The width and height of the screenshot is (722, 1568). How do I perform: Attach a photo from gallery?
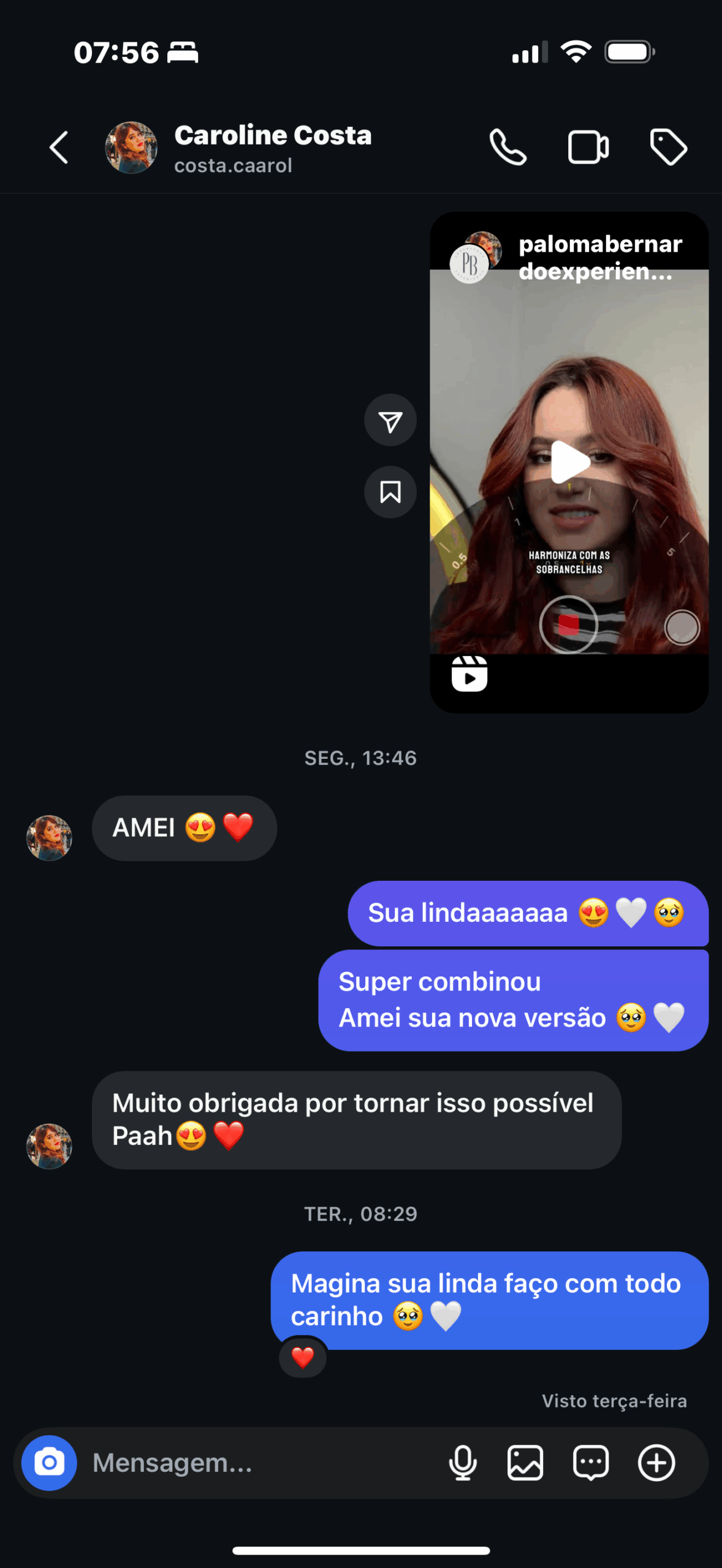coord(525,1463)
